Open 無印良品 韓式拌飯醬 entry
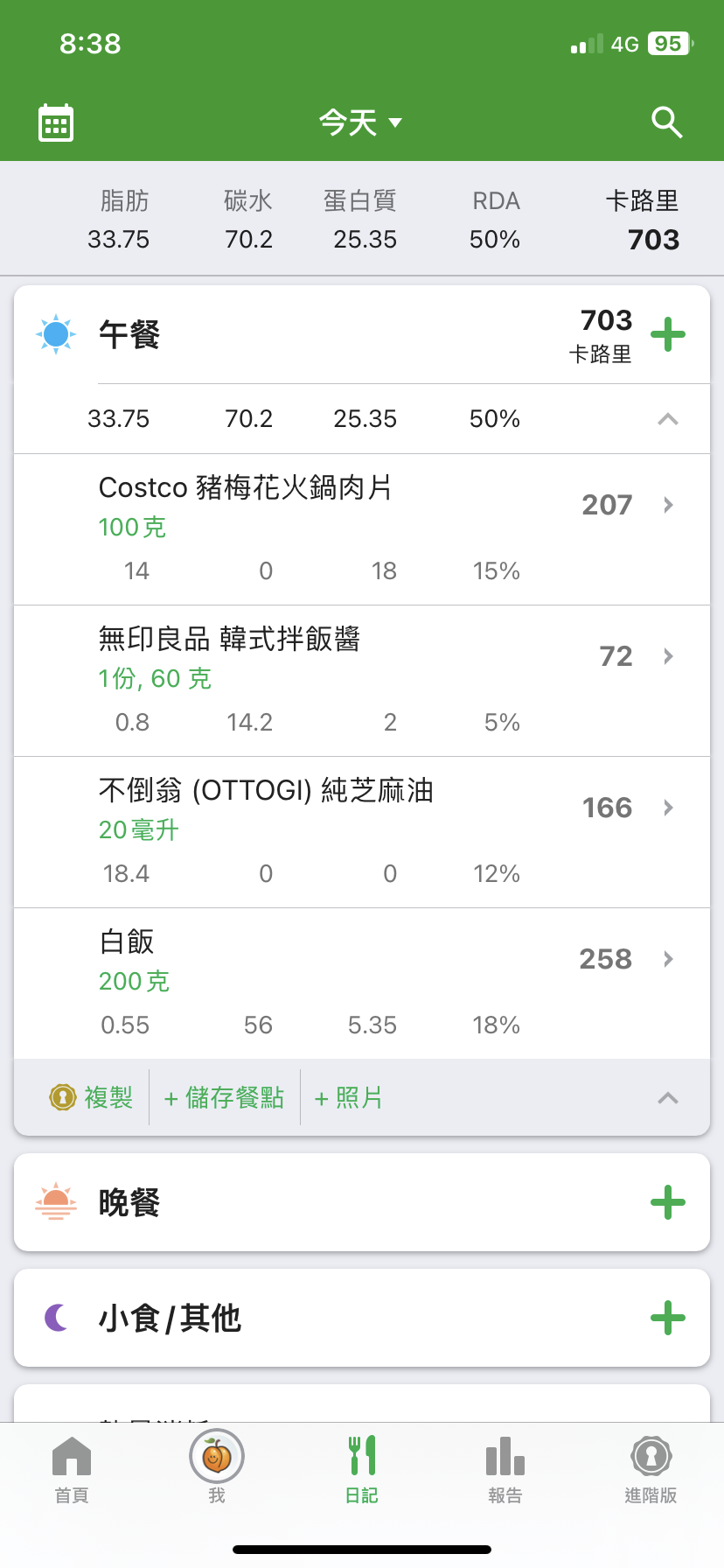Image resolution: width=724 pixels, height=1568 pixels. (x=362, y=681)
